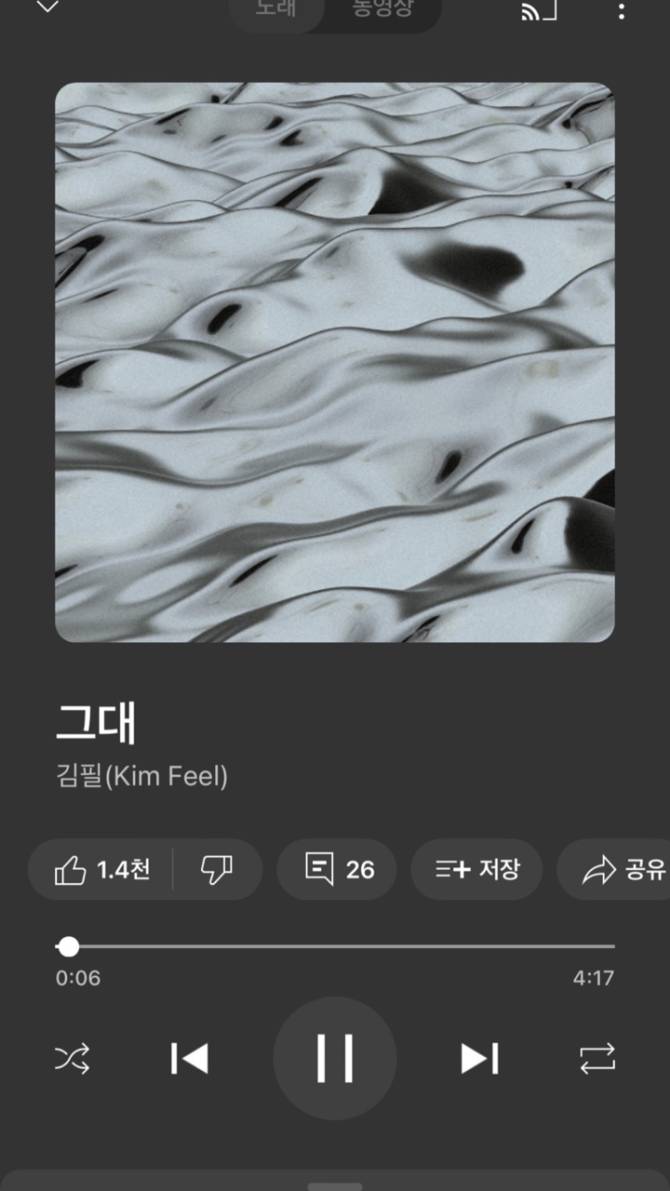Viewport: 670px width, 1191px height.
Task: Skip to the next track
Action: (479, 1058)
